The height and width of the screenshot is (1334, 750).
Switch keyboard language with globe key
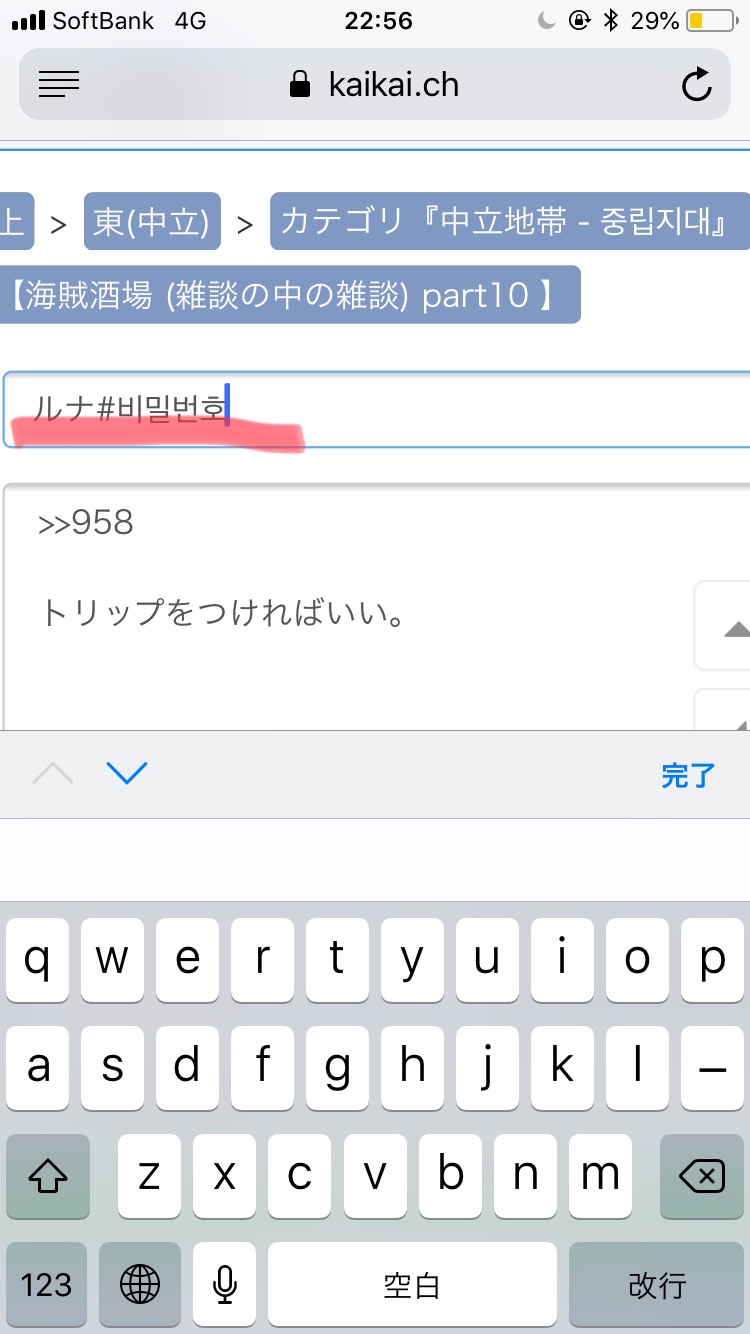coord(139,1284)
